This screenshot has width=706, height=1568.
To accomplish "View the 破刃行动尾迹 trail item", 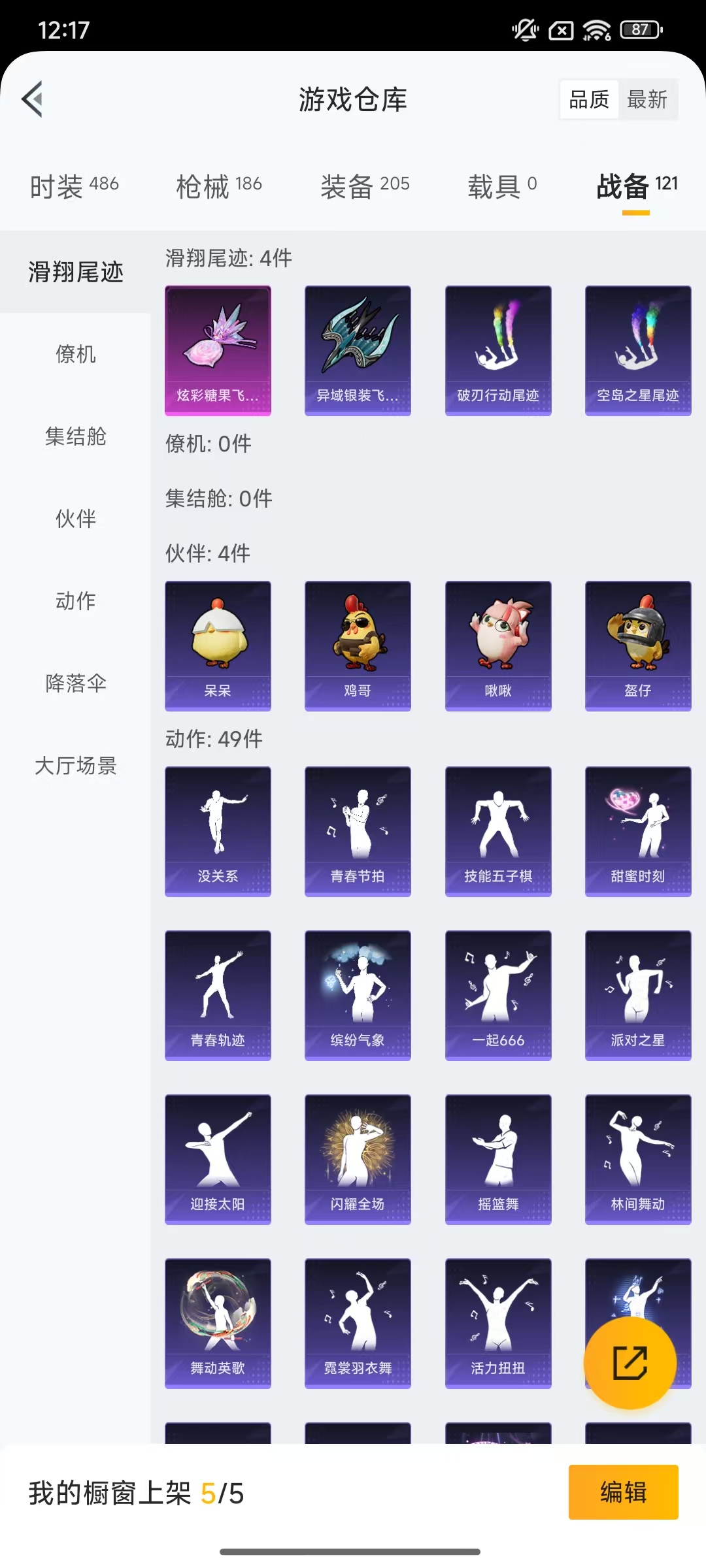I will click(x=498, y=350).
